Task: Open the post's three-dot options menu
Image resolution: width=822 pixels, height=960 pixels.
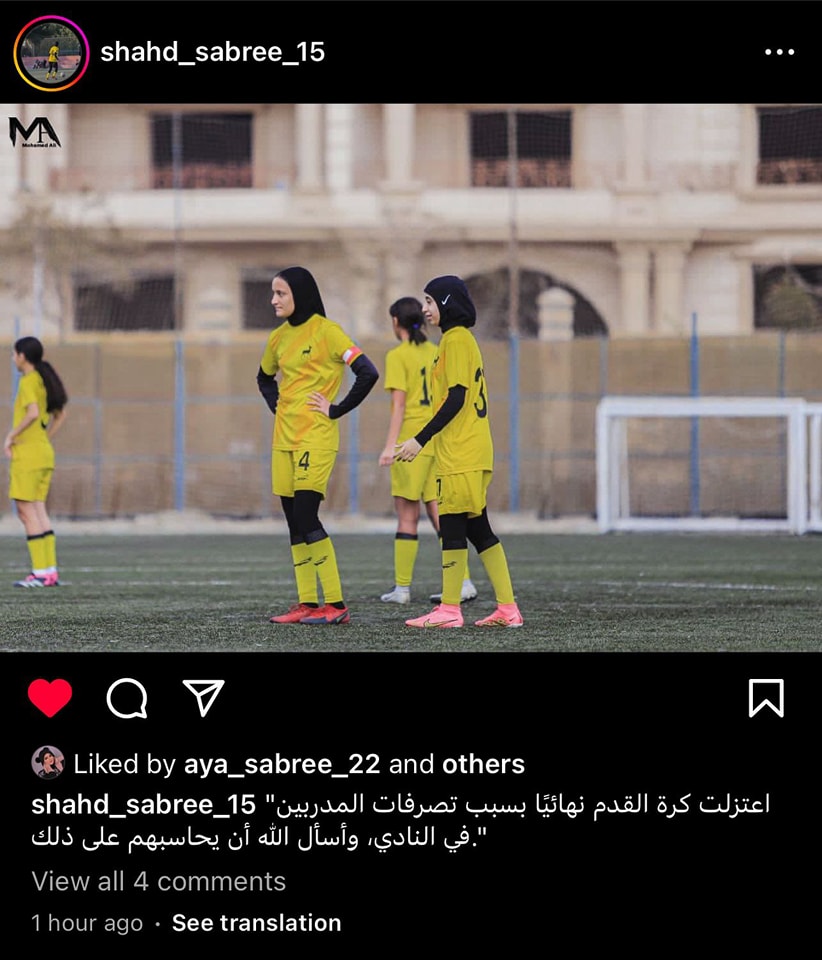Action: pos(779,53)
